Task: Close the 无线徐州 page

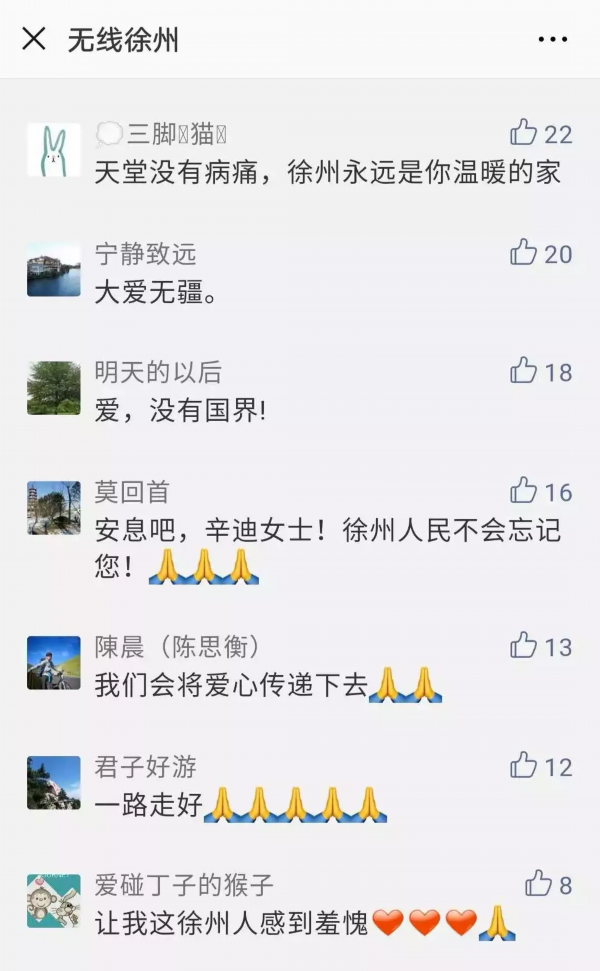Action: 34,39
